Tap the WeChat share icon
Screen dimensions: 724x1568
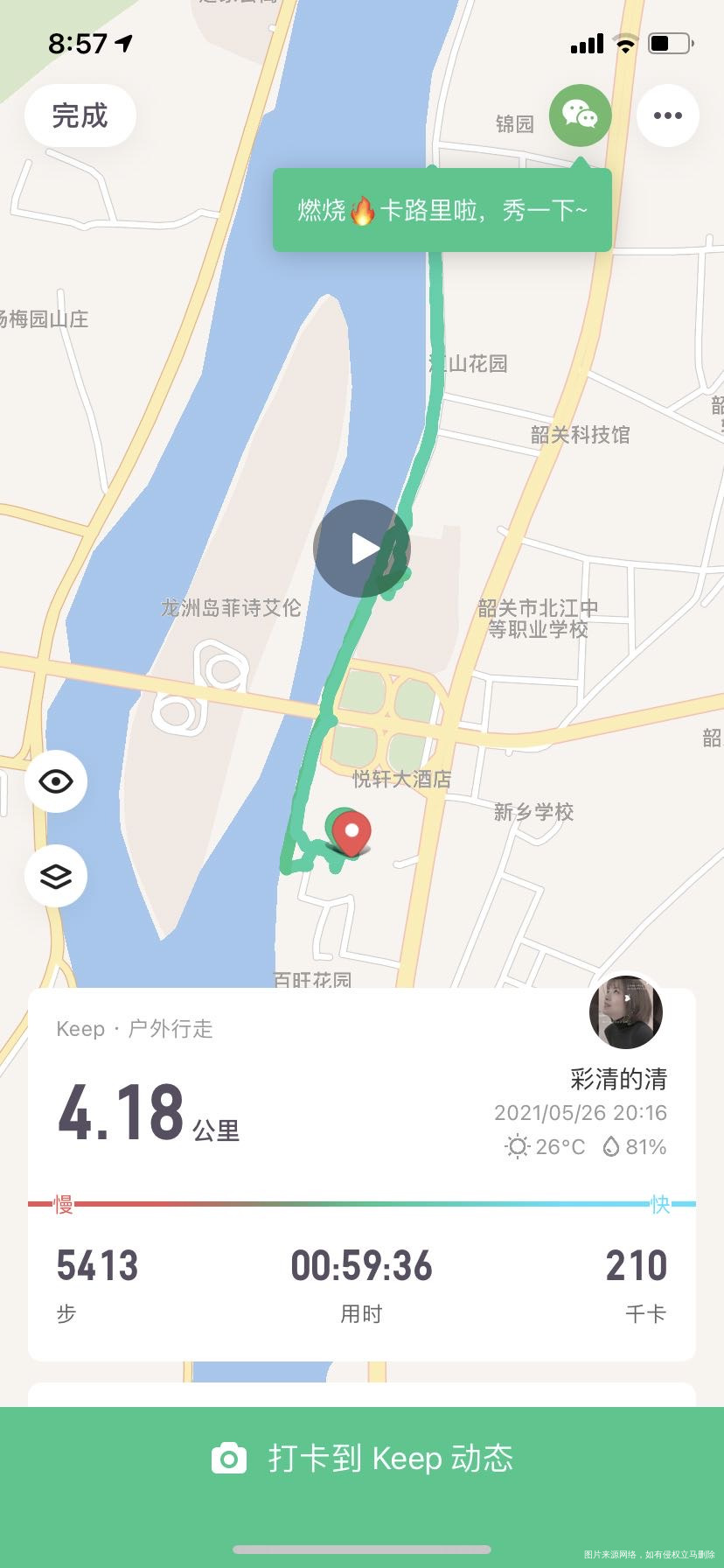(x=580, y=116)
